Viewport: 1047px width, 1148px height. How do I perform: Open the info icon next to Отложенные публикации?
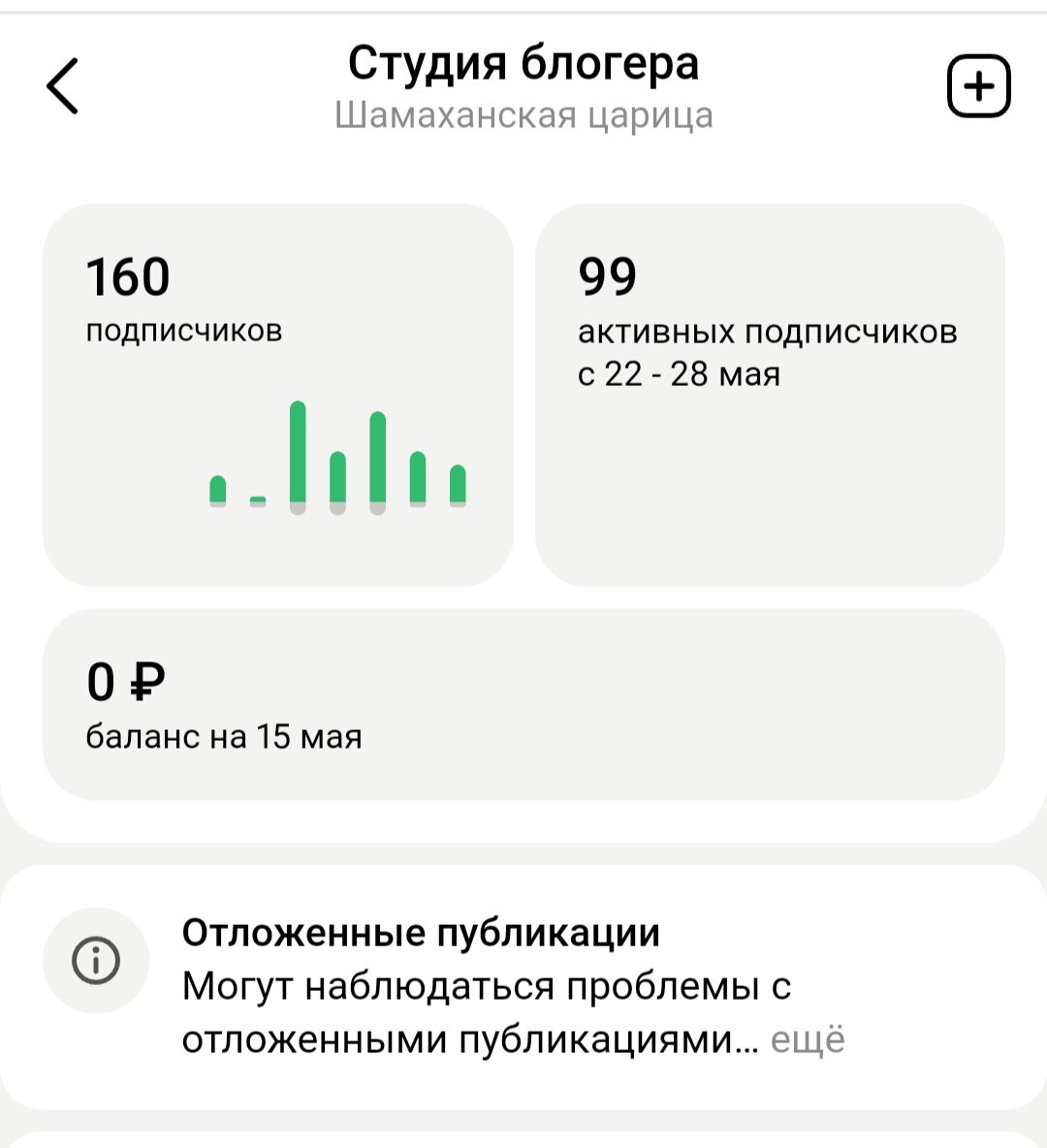97,961
